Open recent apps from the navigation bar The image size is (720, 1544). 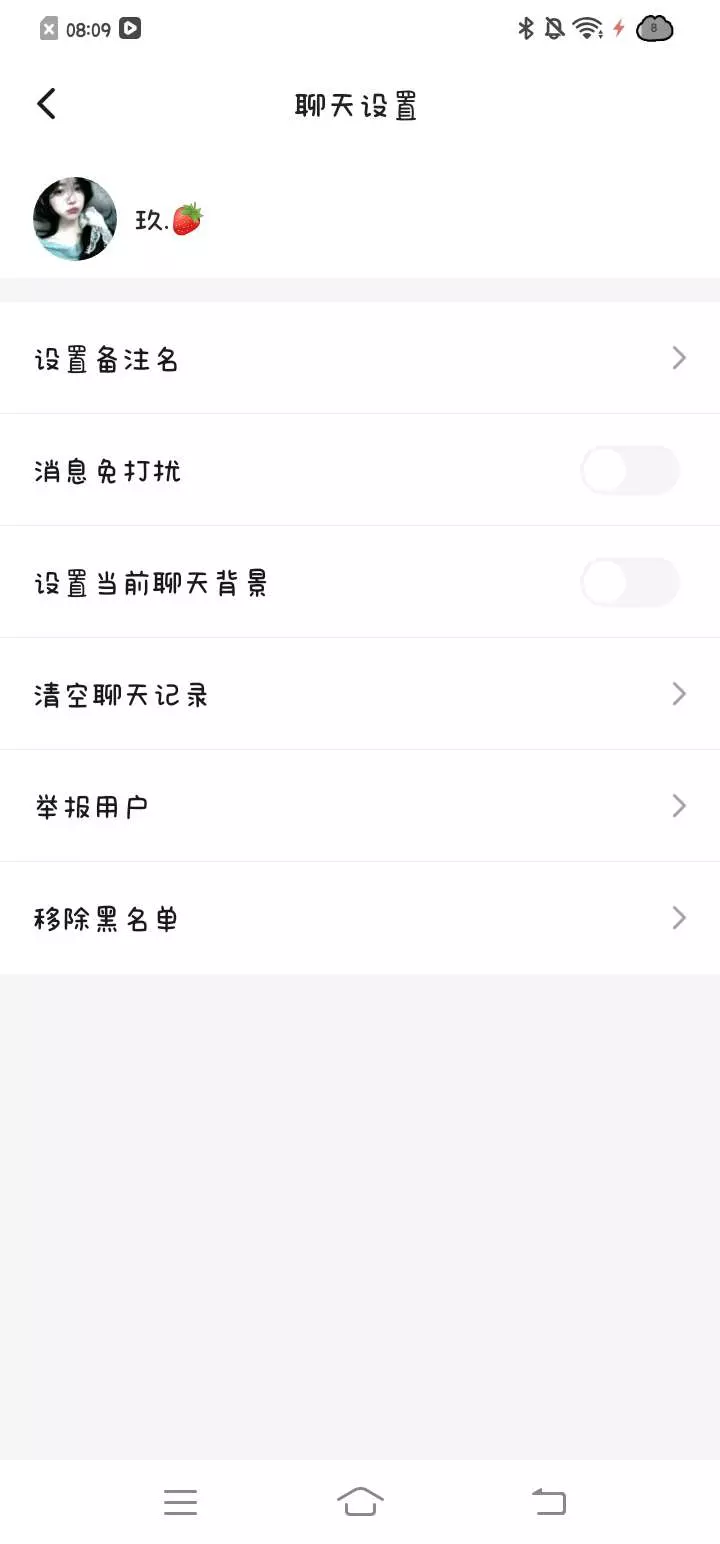tap(180, 1502)
